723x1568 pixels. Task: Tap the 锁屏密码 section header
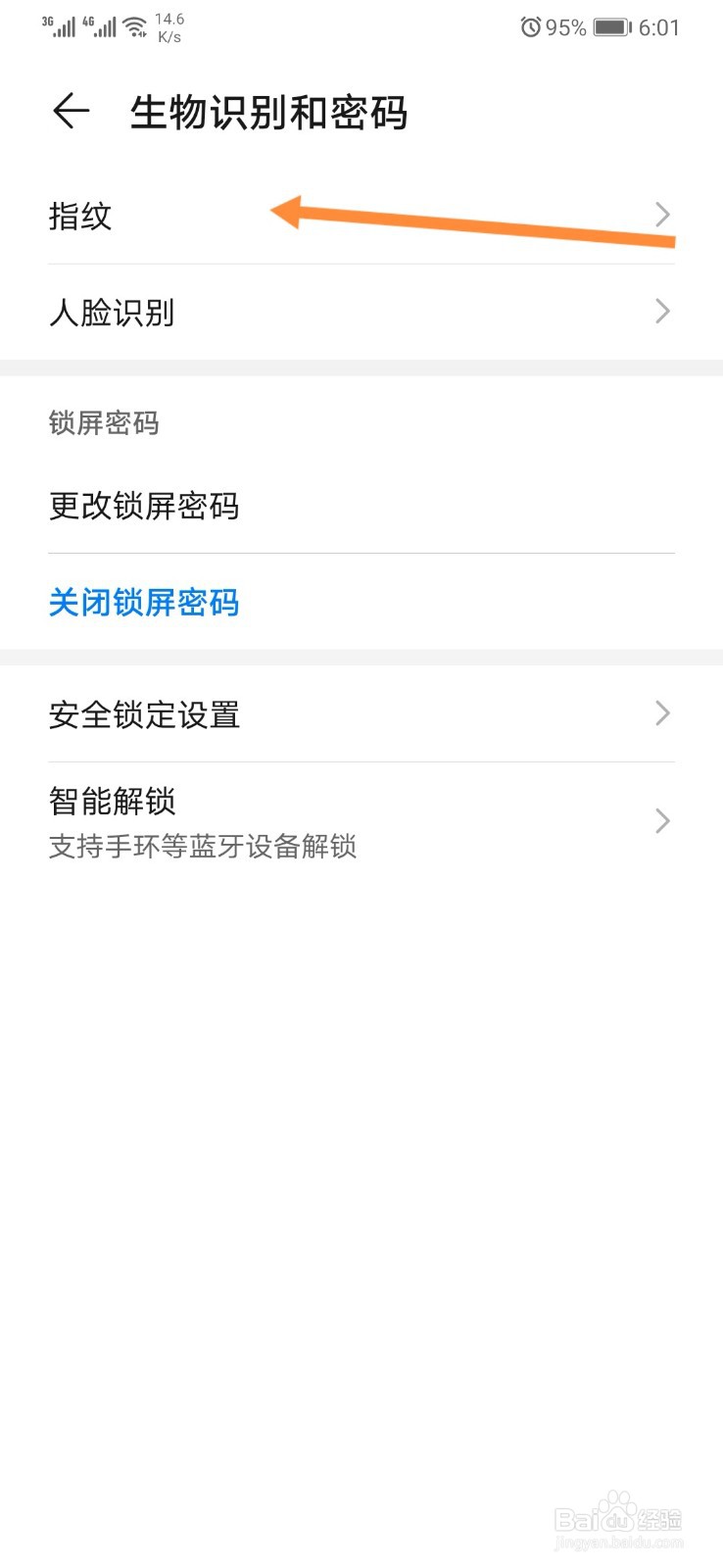point(105,423)
